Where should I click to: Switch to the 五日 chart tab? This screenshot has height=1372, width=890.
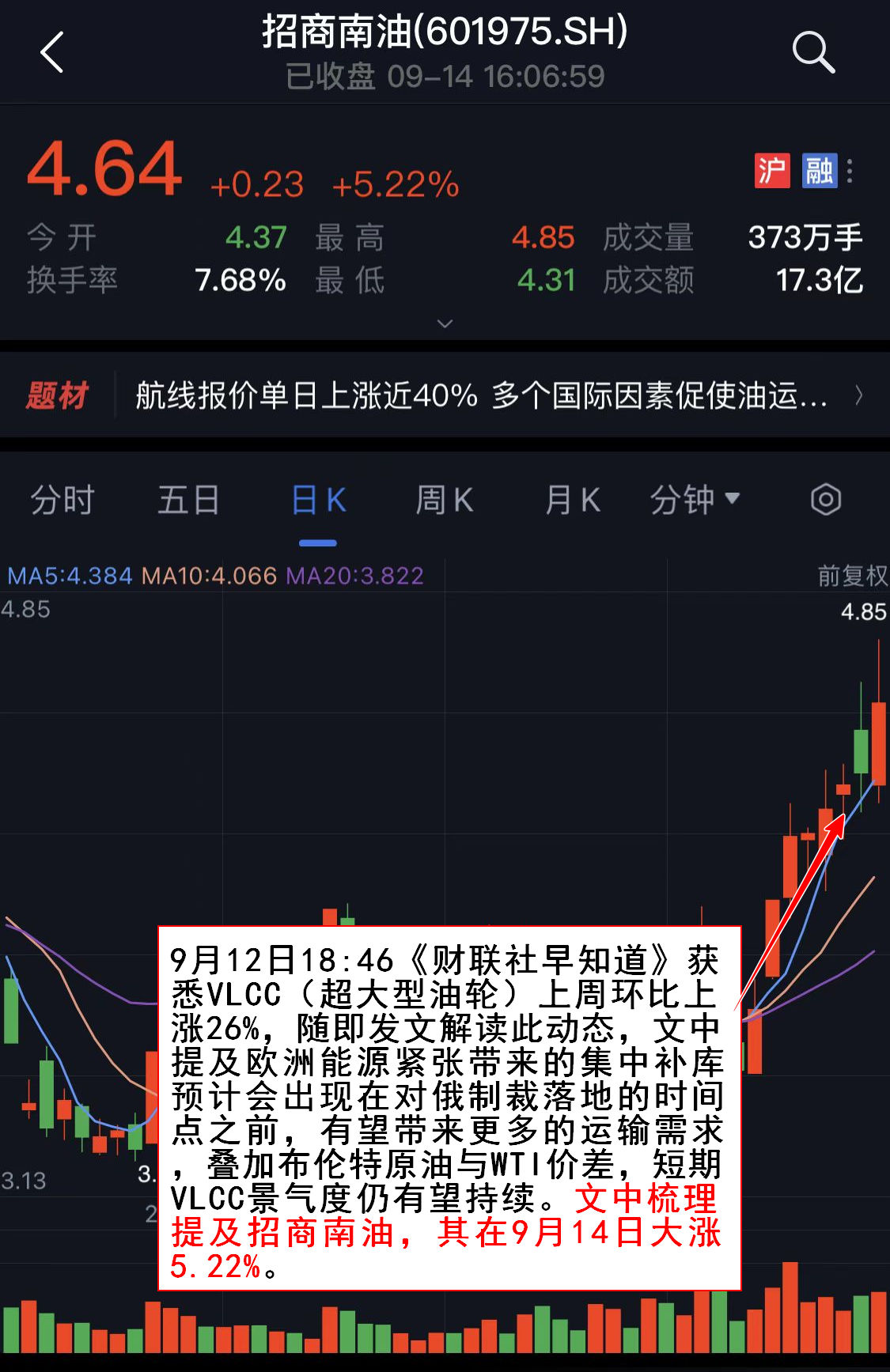(188, 501)
